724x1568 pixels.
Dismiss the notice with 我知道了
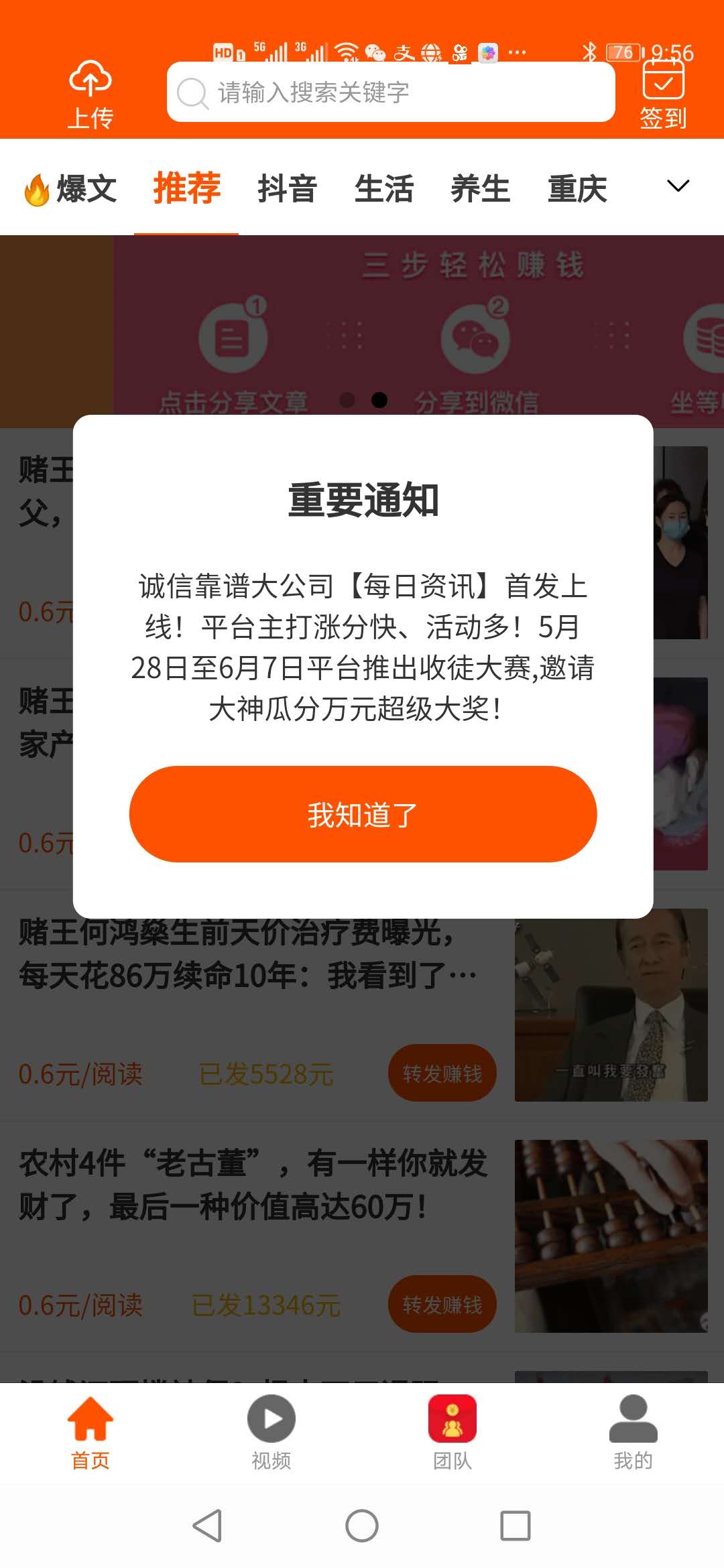(x=363, y=814)
